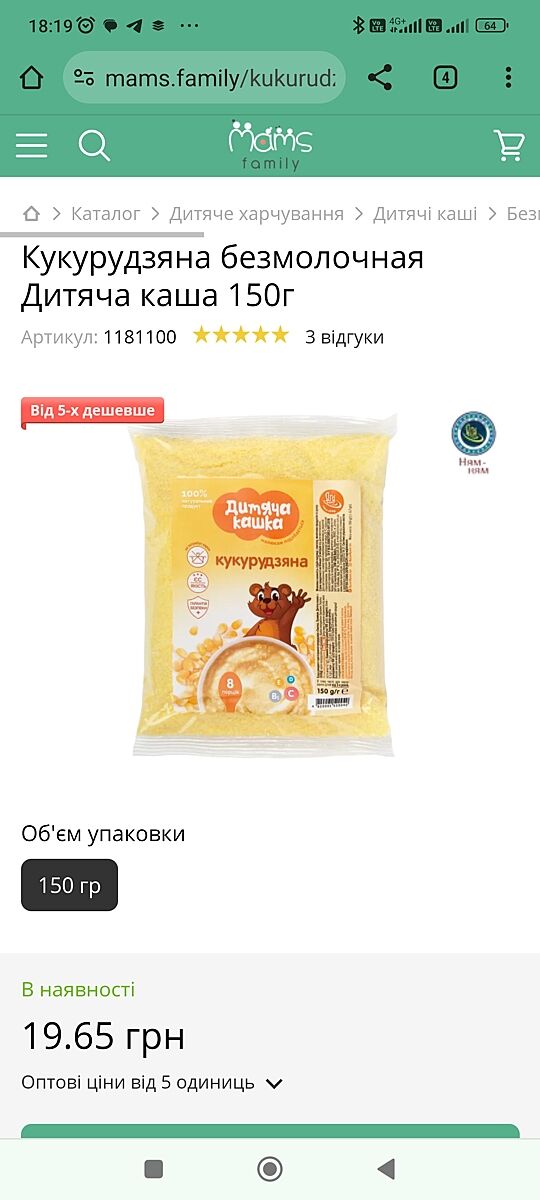This screenshot has width=540, height=1200.
Task: Open the 3 відгуки reviews
Action: [344, 337]
